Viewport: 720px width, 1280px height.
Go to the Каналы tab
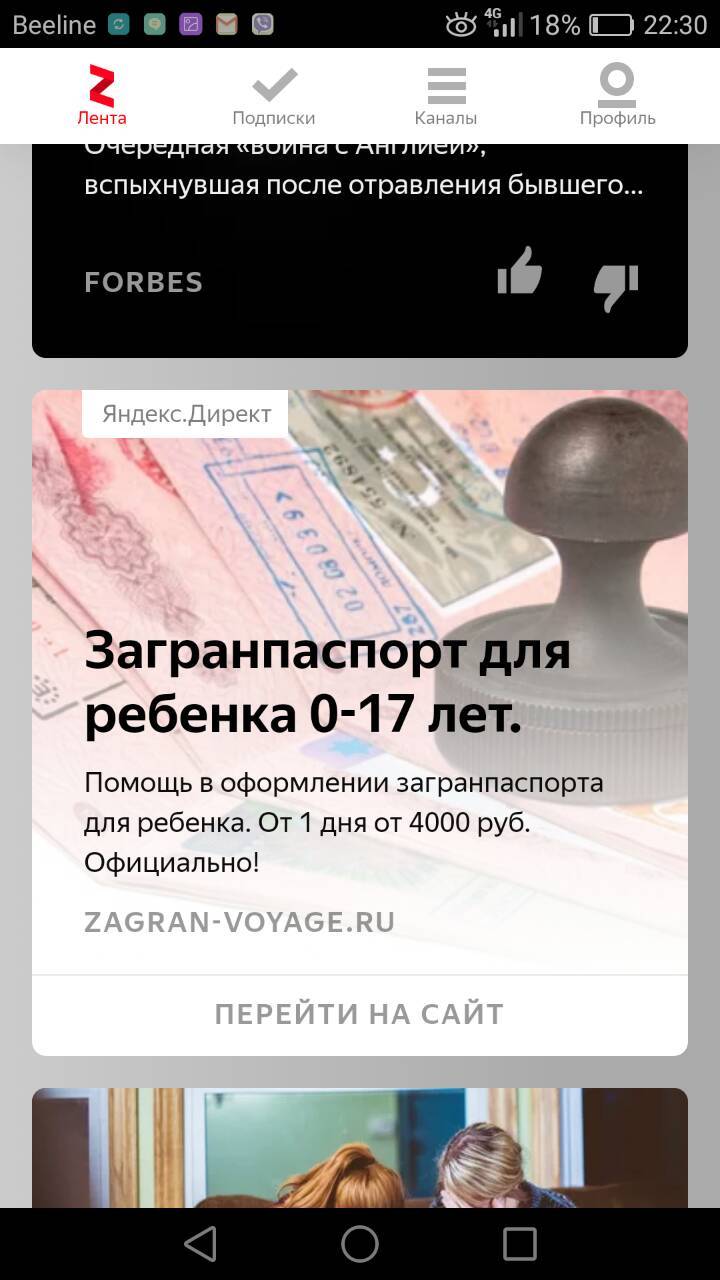coord(446,96)
